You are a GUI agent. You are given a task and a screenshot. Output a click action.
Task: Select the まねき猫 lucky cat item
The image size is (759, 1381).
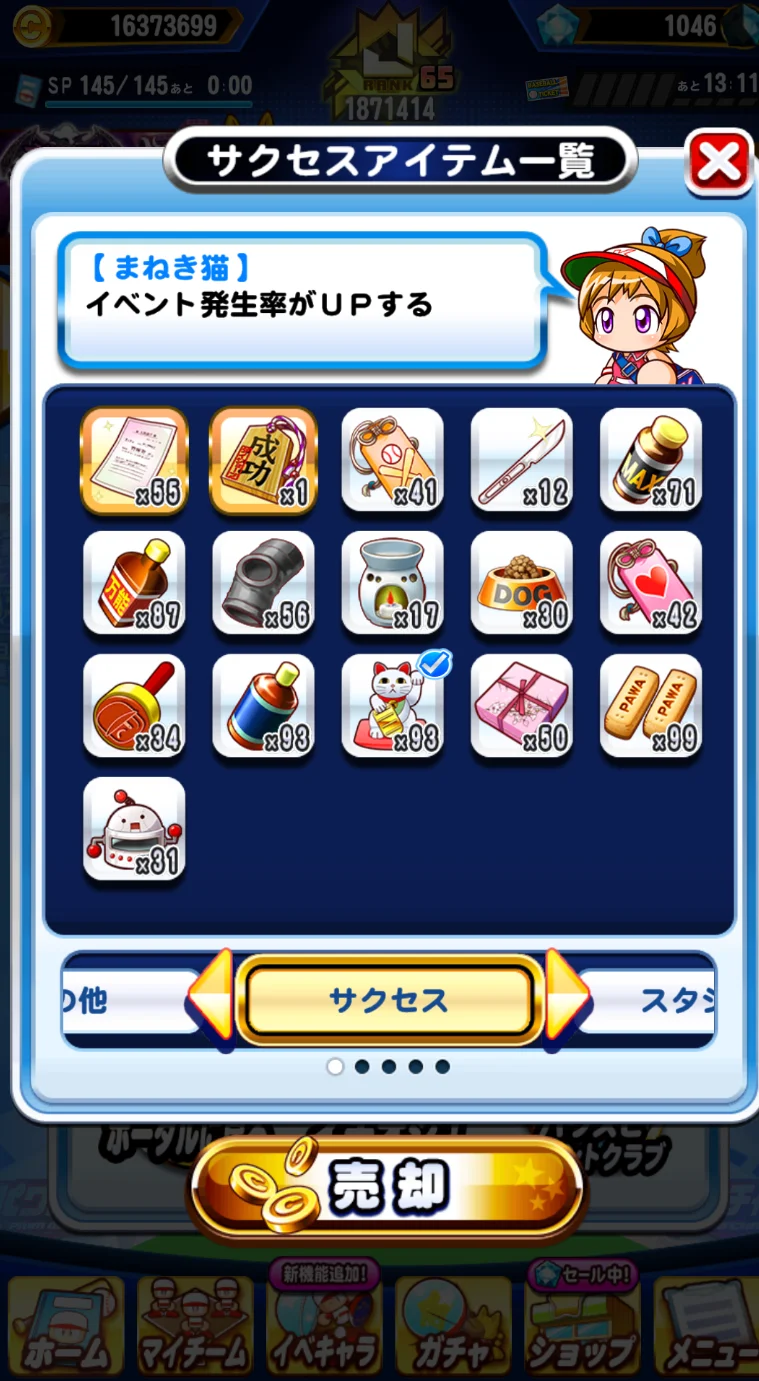(392, 706)
